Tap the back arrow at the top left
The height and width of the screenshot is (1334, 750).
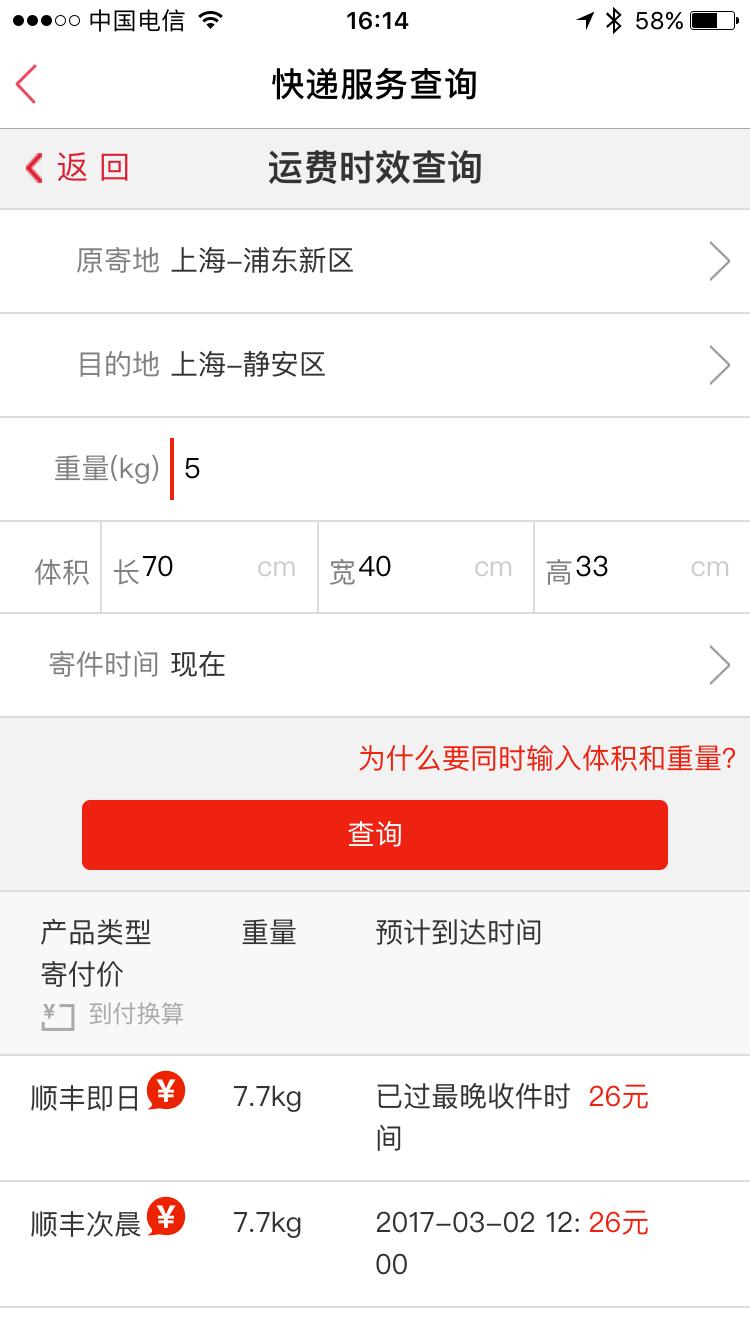pos(27,84)
